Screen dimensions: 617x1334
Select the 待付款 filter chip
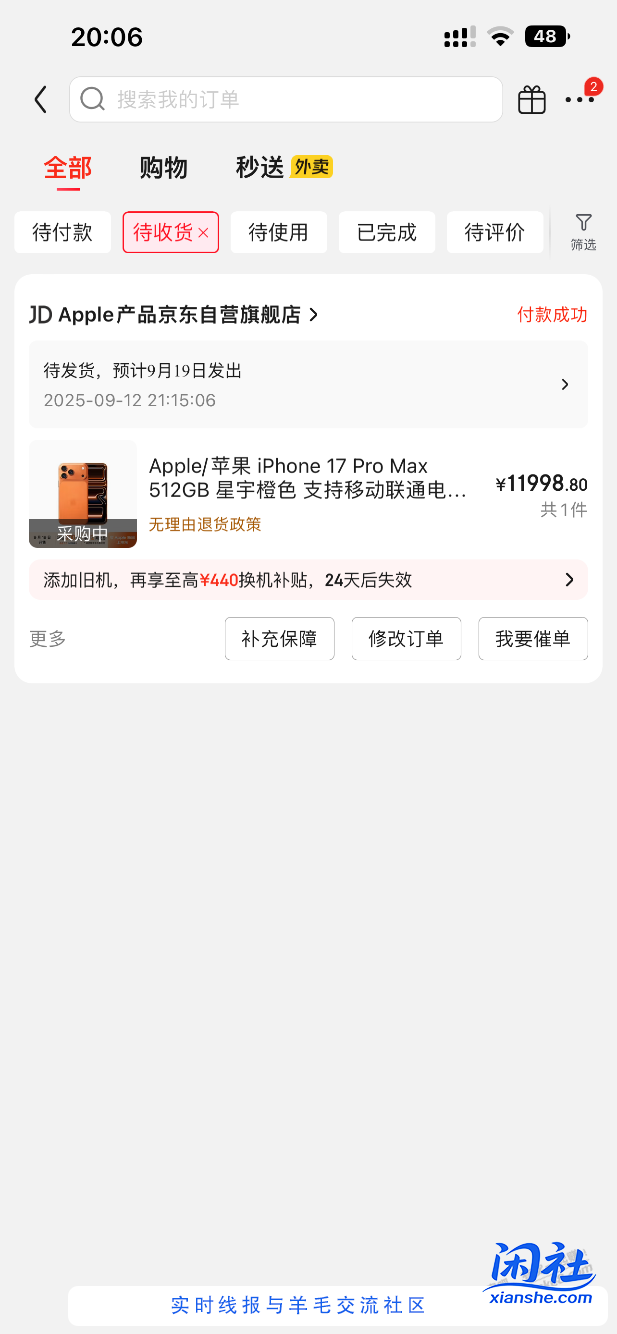click(62, 233)
